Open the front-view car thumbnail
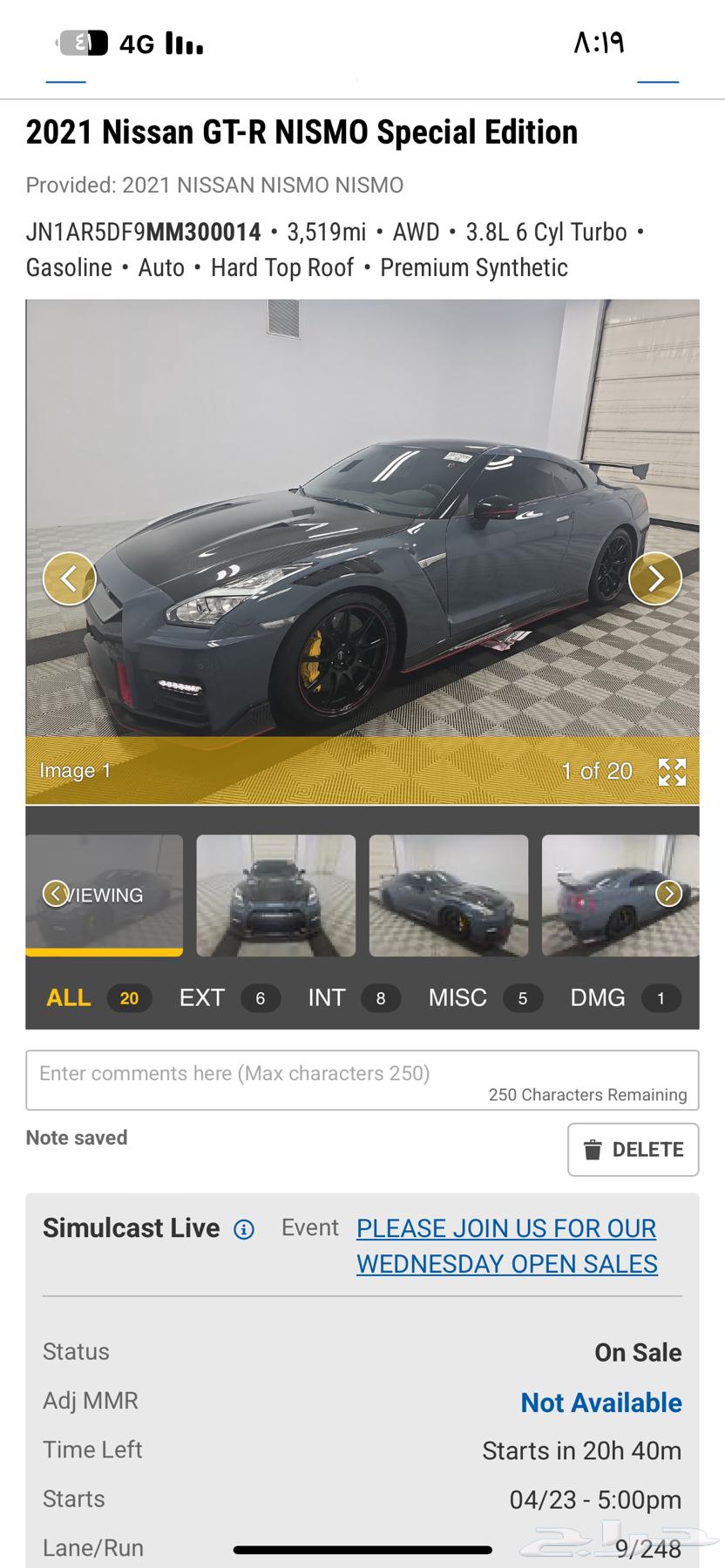The width and height of the screenshot is (725, 1568). [275, 896]
